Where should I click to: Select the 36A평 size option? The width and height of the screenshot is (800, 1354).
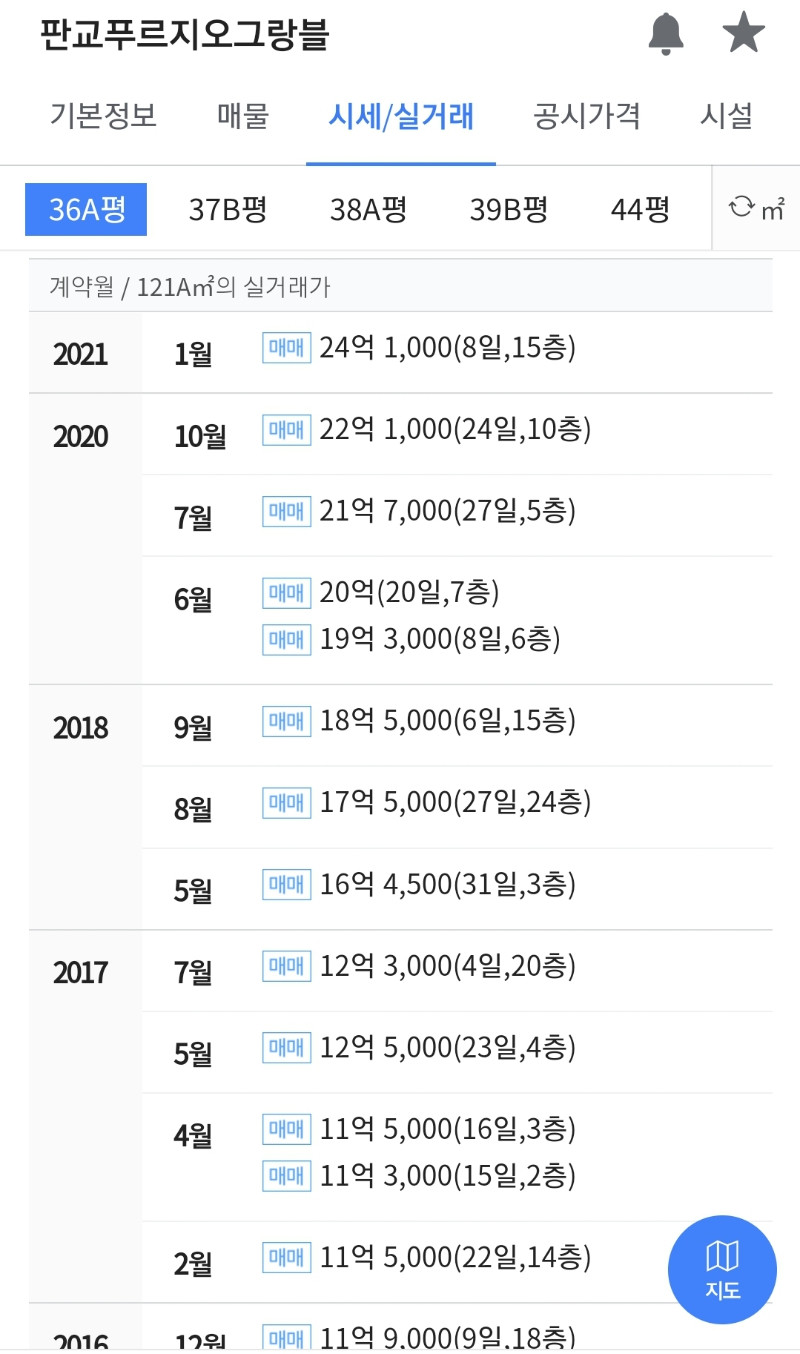[86, 209]
